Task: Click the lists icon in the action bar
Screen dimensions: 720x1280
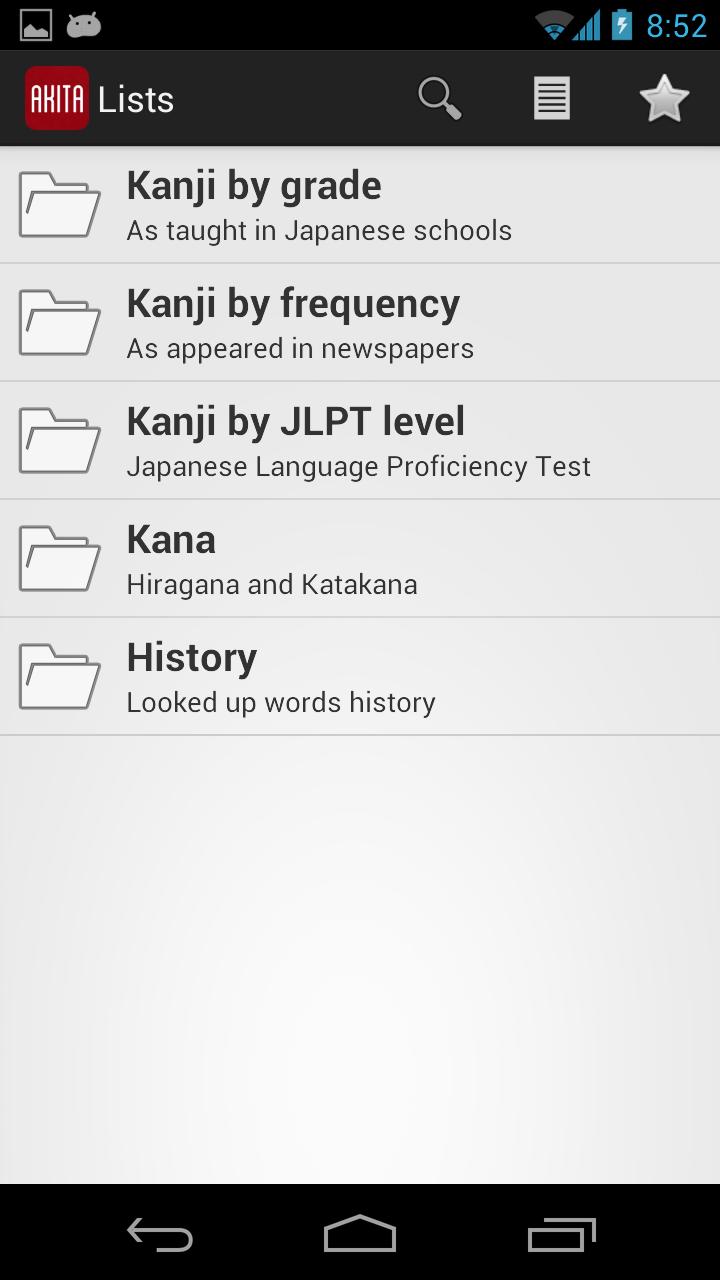Action: [551, 97]
